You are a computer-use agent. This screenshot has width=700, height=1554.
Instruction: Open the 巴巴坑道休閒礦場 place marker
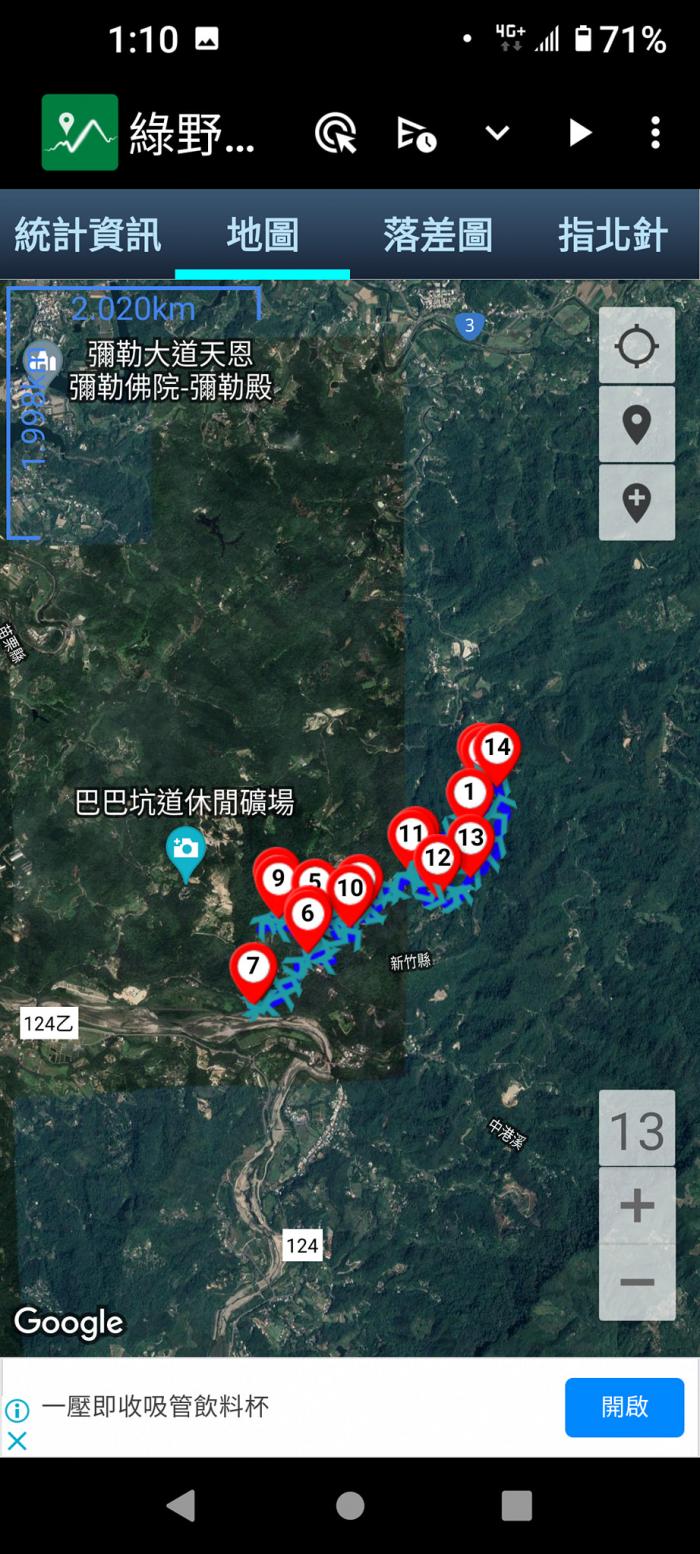185,850
